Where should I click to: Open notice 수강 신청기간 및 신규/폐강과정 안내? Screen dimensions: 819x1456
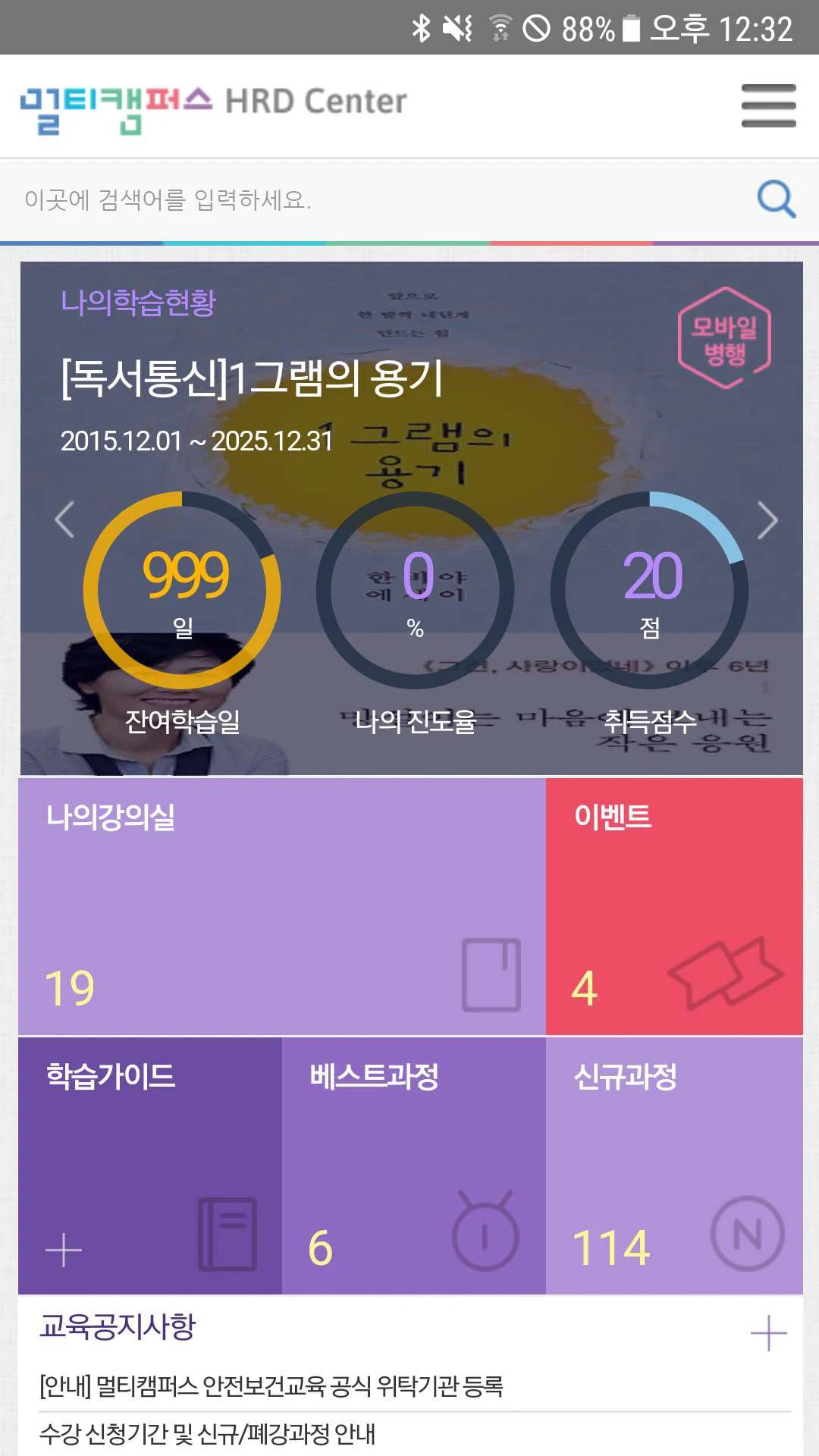tap(208, 1434)
